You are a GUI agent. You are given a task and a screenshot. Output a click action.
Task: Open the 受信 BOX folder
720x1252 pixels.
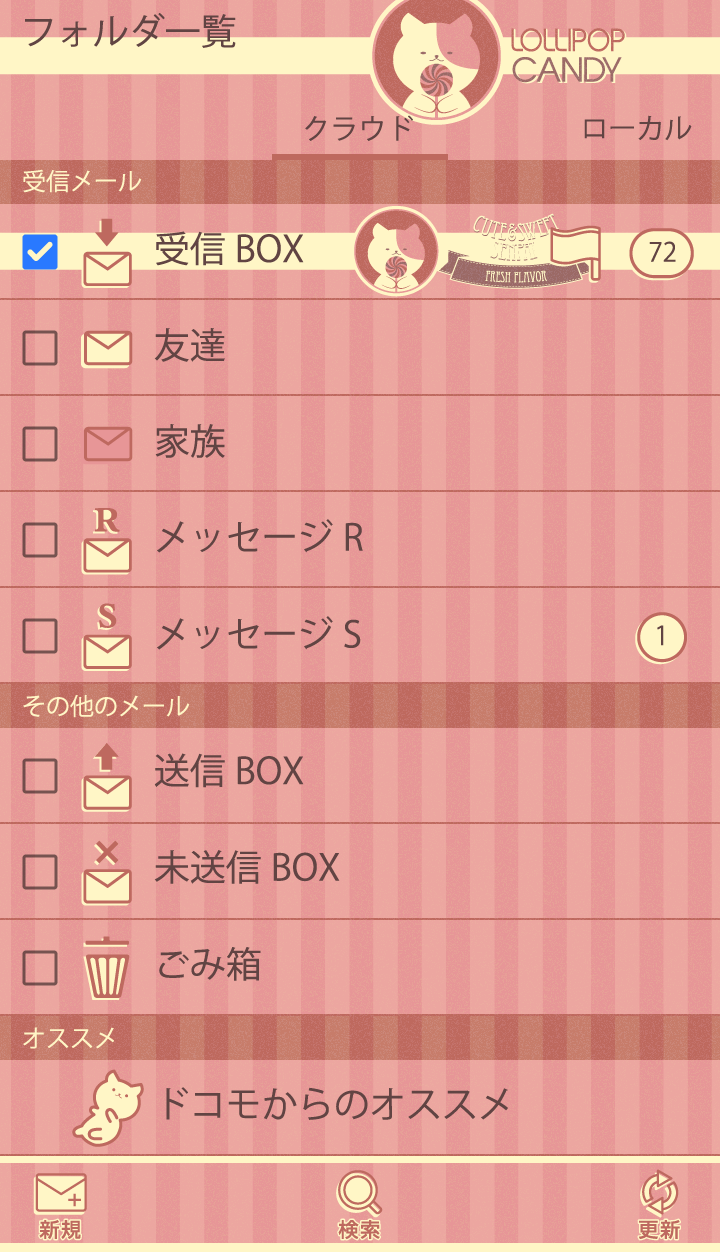[230, 250]
